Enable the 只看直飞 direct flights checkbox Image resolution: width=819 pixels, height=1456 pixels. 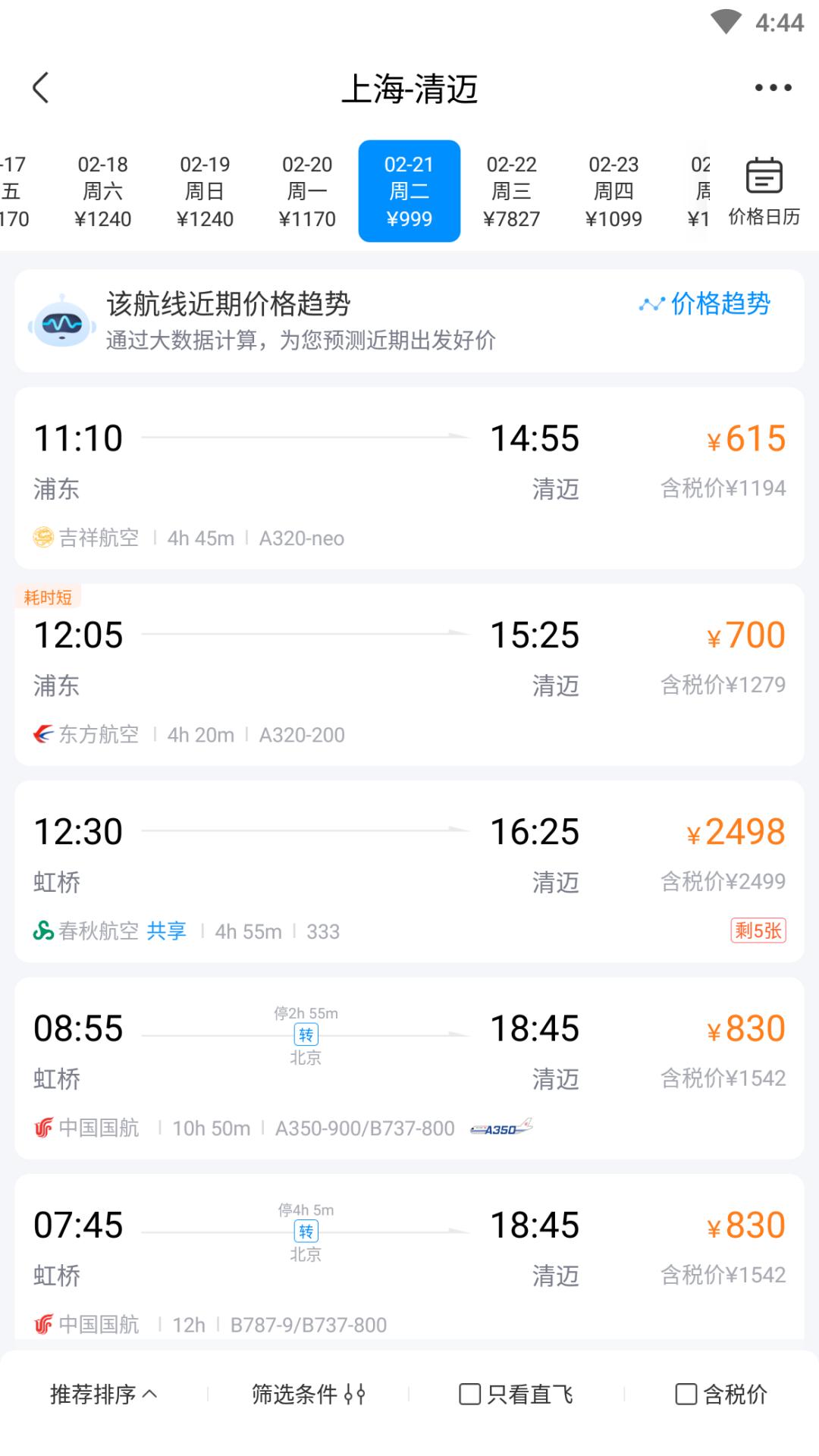click(470, 1394)
